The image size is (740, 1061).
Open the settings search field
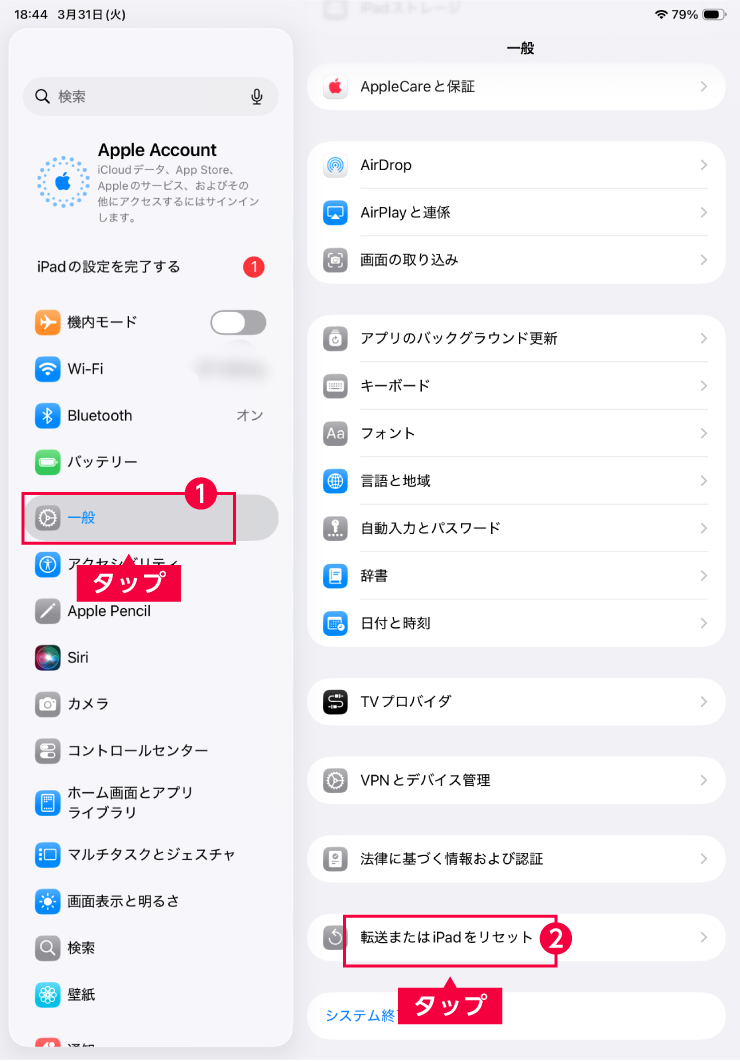point(140,97)
